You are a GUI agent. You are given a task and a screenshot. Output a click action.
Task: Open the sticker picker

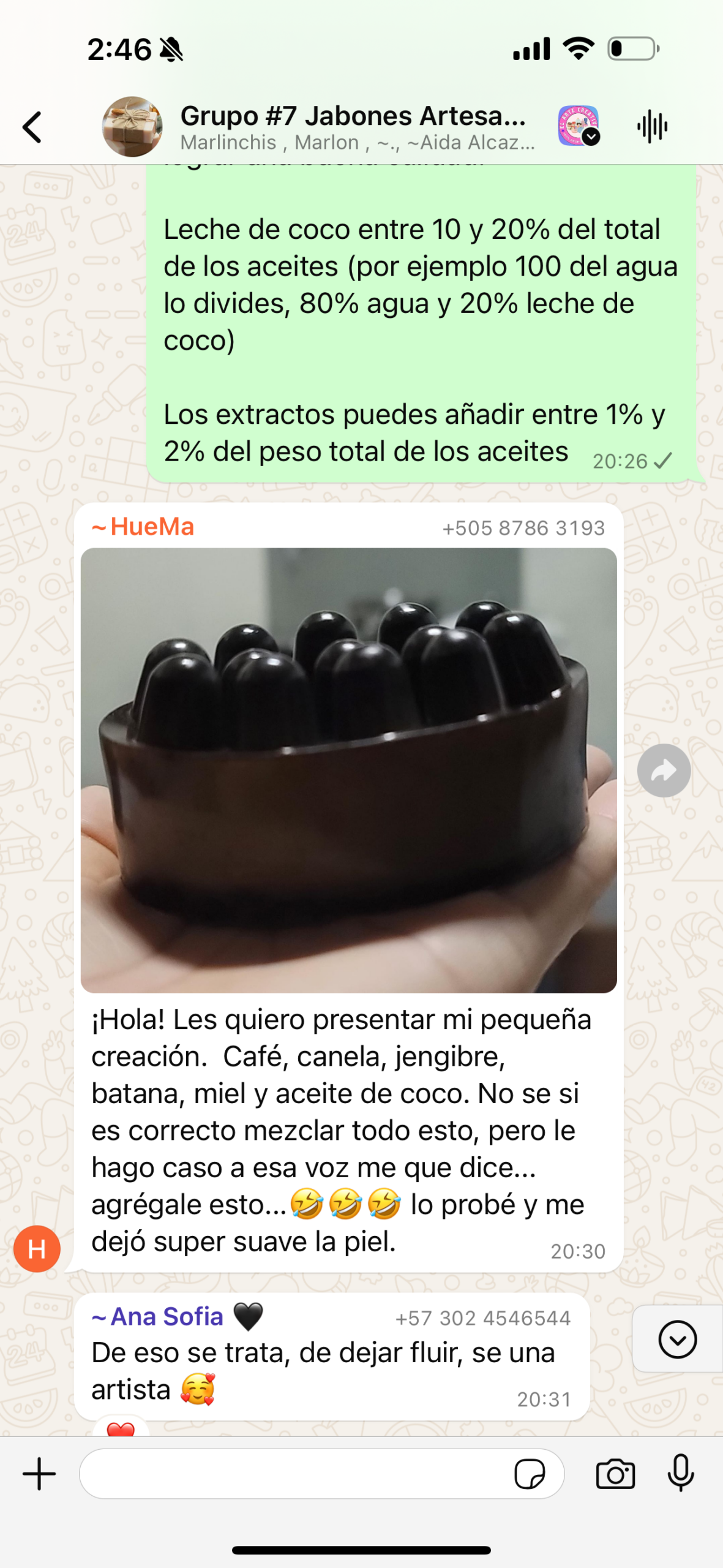pyautogui.click(x=530, y=1474)
